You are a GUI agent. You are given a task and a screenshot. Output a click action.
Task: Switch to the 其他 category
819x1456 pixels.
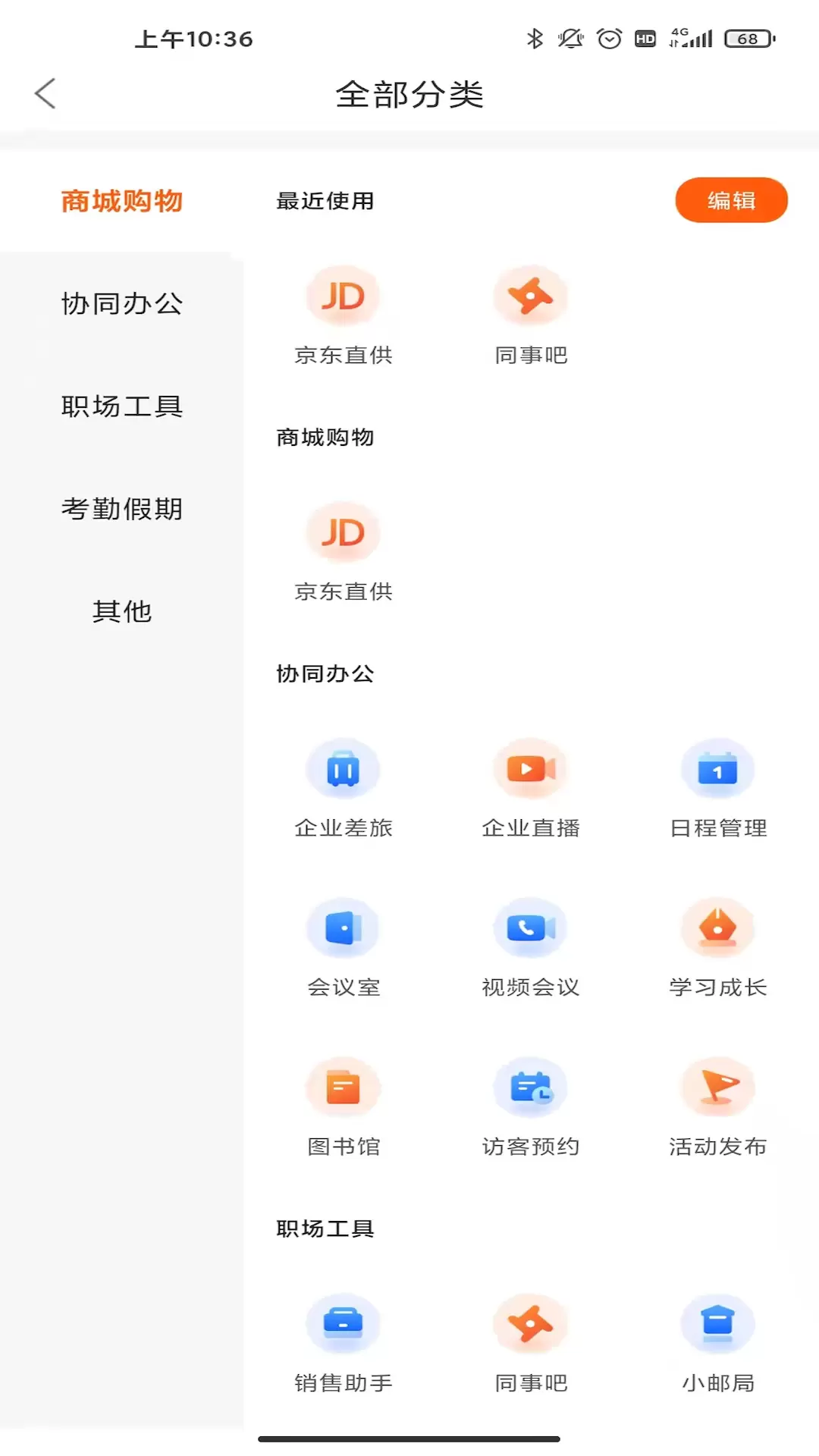pos(122,611)
